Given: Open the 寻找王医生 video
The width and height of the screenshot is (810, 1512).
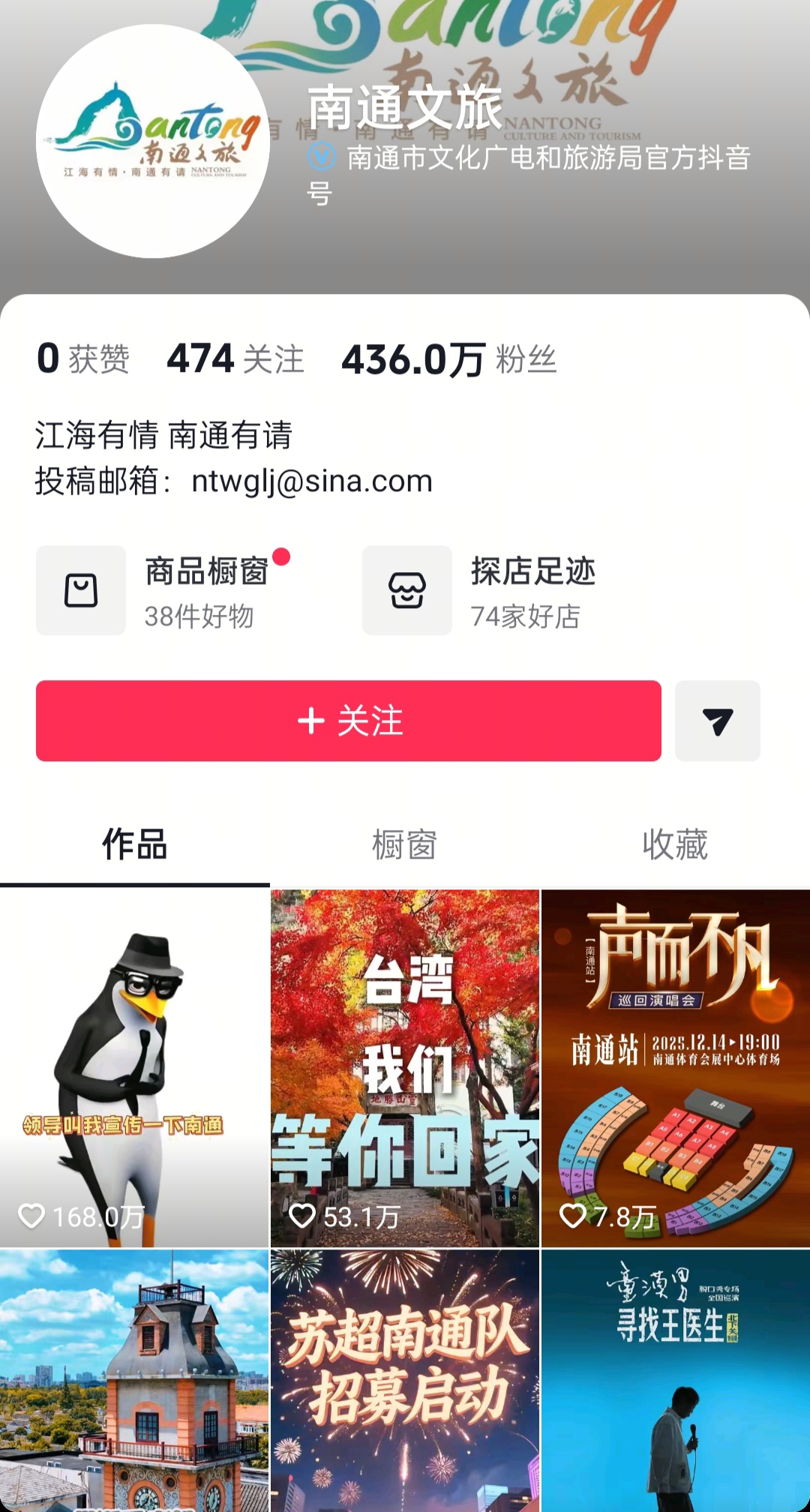Looking at the screenshot, I should tap(675, 1380).
